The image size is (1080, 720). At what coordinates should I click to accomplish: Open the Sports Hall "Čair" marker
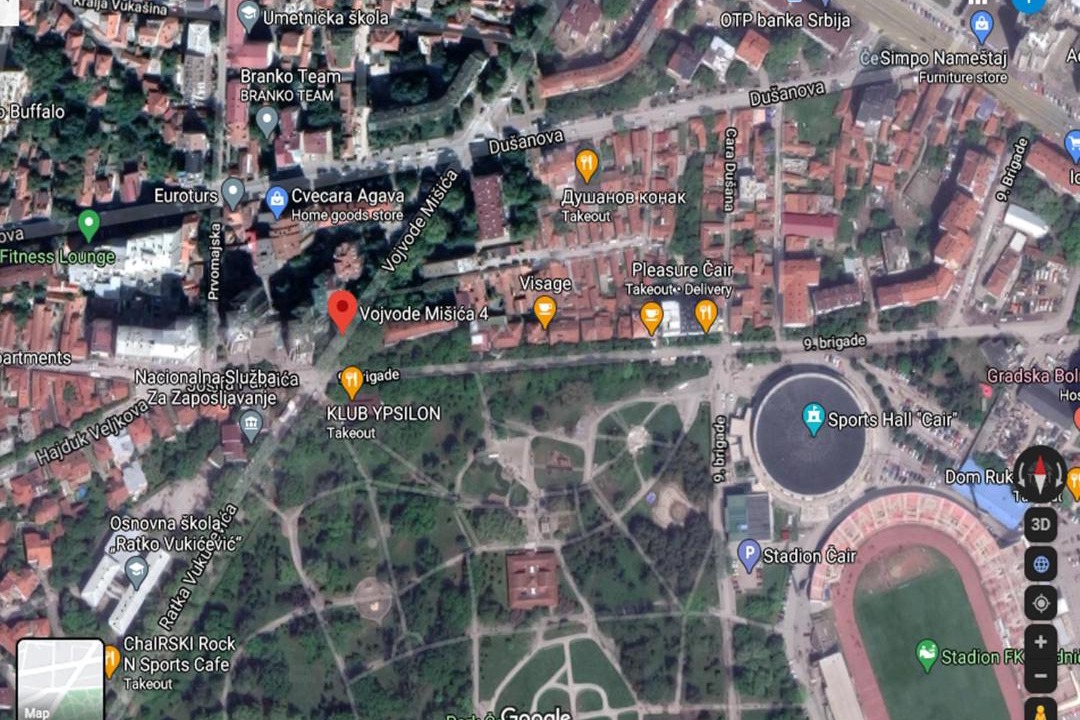coord(814,418)
